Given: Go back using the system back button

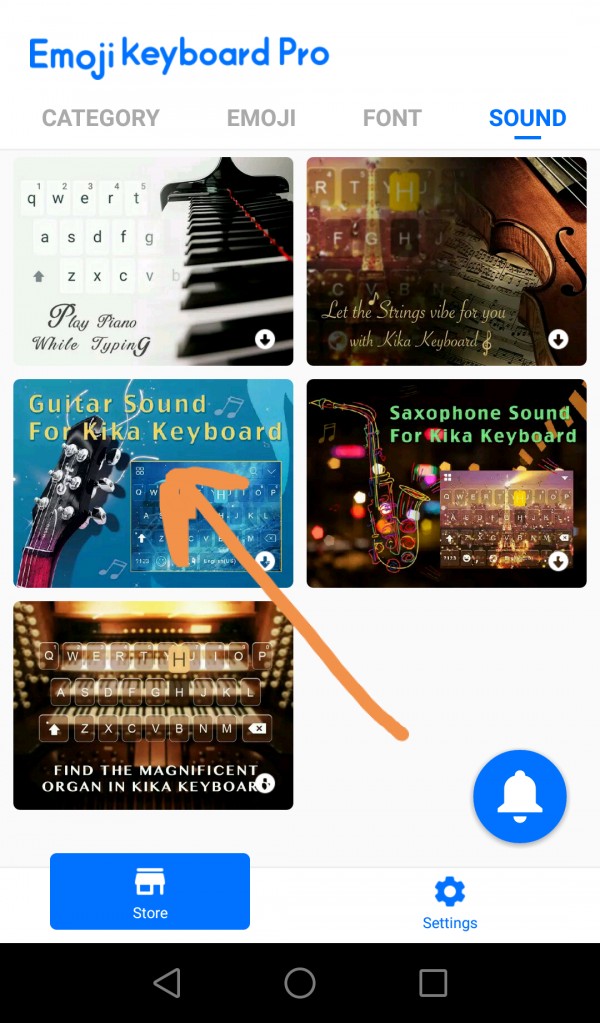Looking at the screenshot, I should 167,983.
